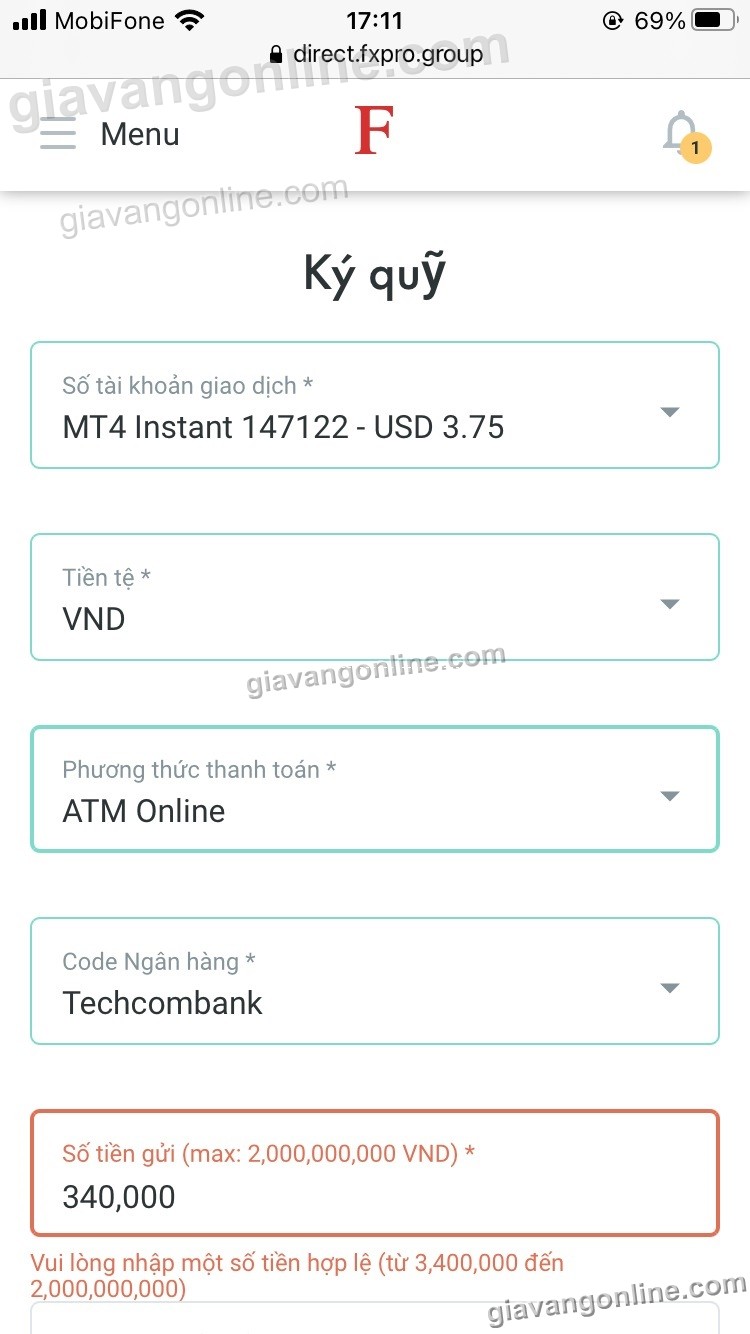The width and height of the screenshot is (750, 1334).
Task: Edit the deposit amount field showing 340,000
Action: (375, 1173)
